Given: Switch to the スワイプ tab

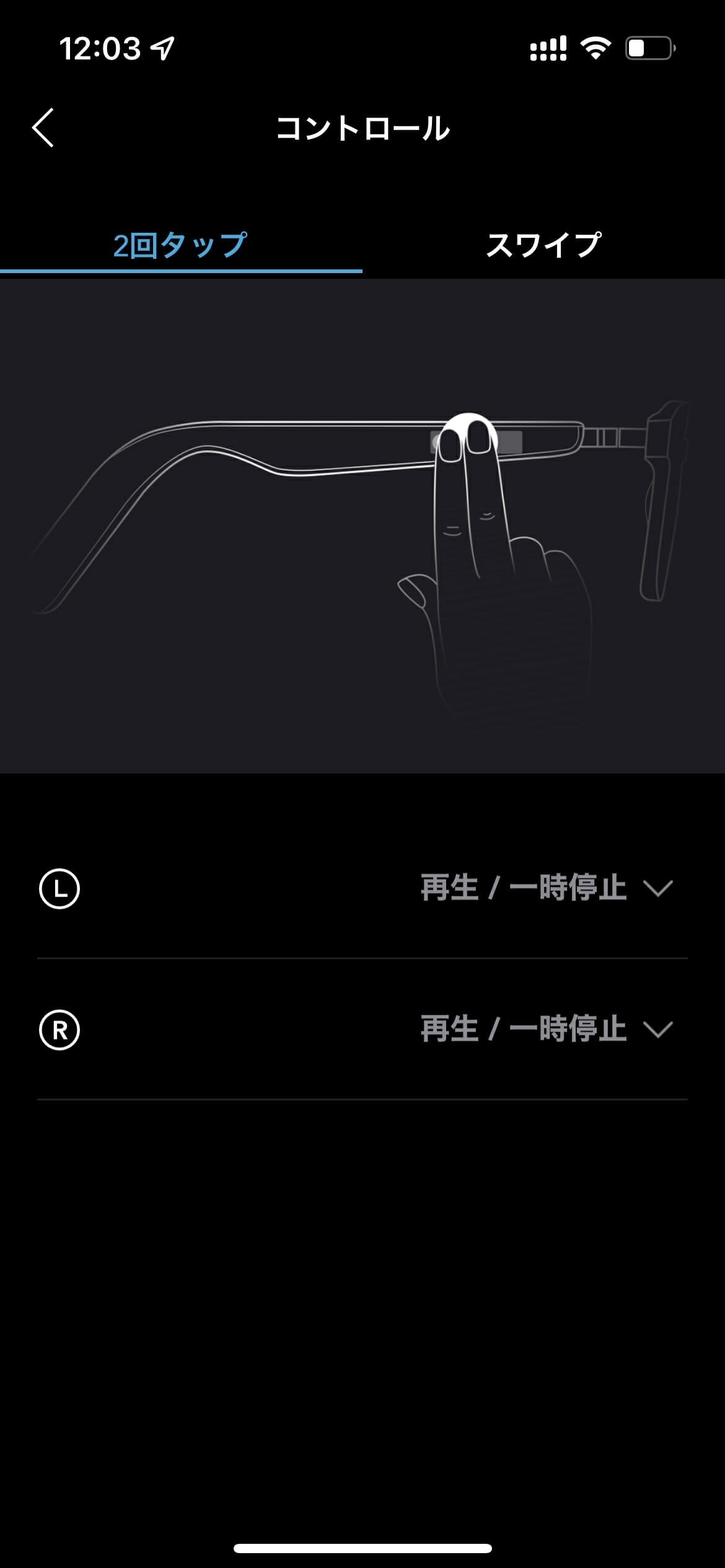Looking at the screenshot, I should (543, 245).
